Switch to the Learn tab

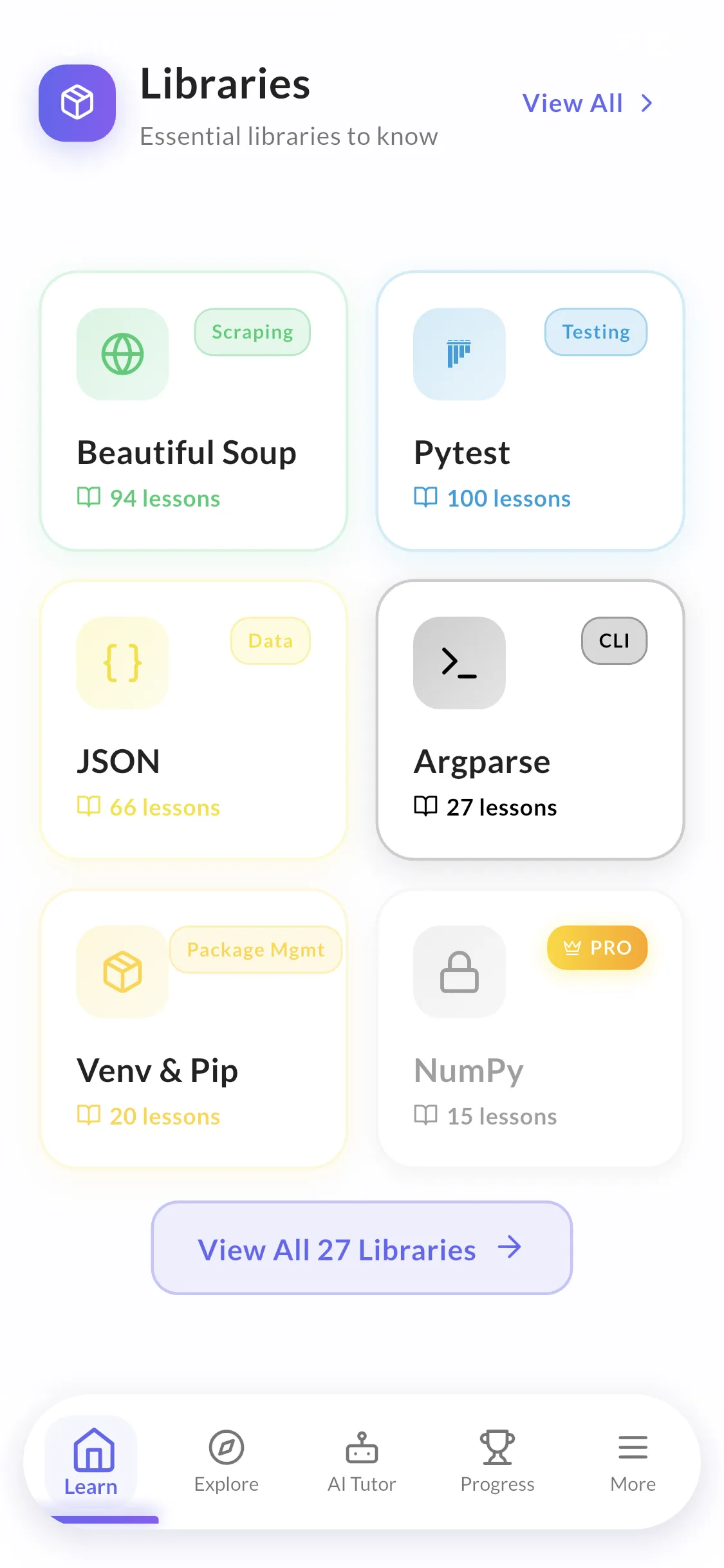tap(91, 1462)
